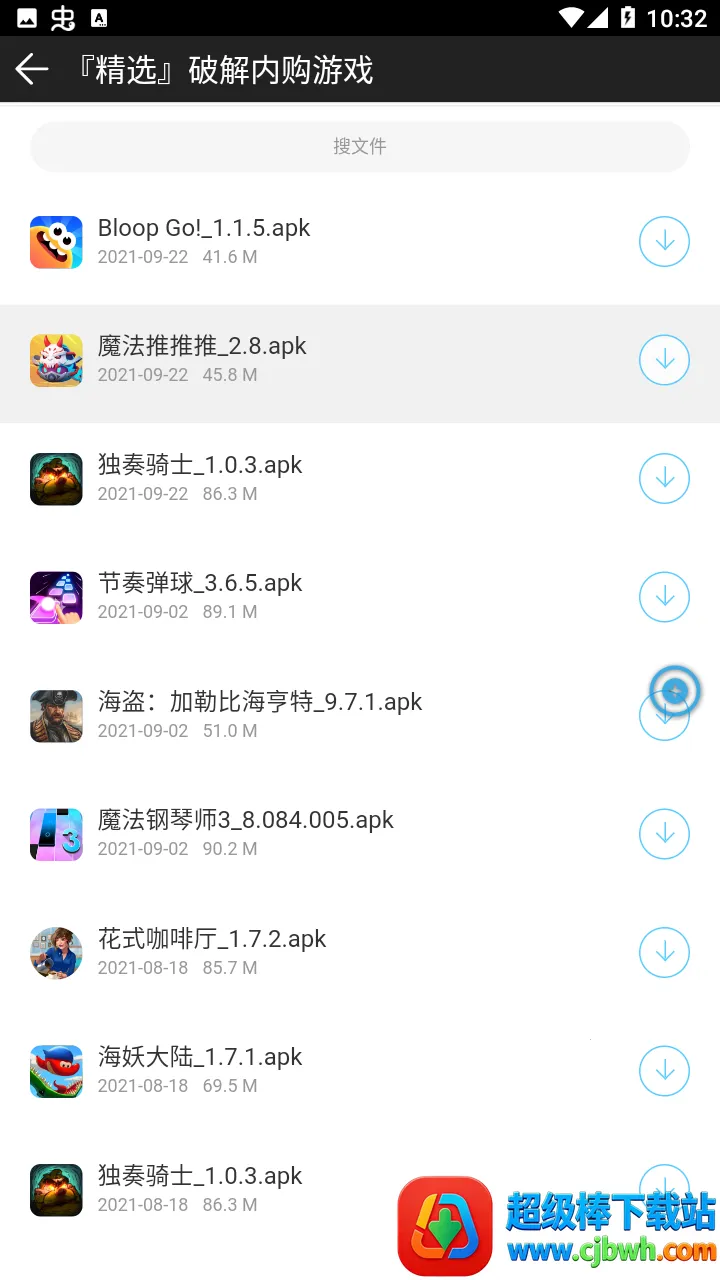The image size is (720, 1280).
Task: Go back using the top arrow
Action: [x=32, y=69]
